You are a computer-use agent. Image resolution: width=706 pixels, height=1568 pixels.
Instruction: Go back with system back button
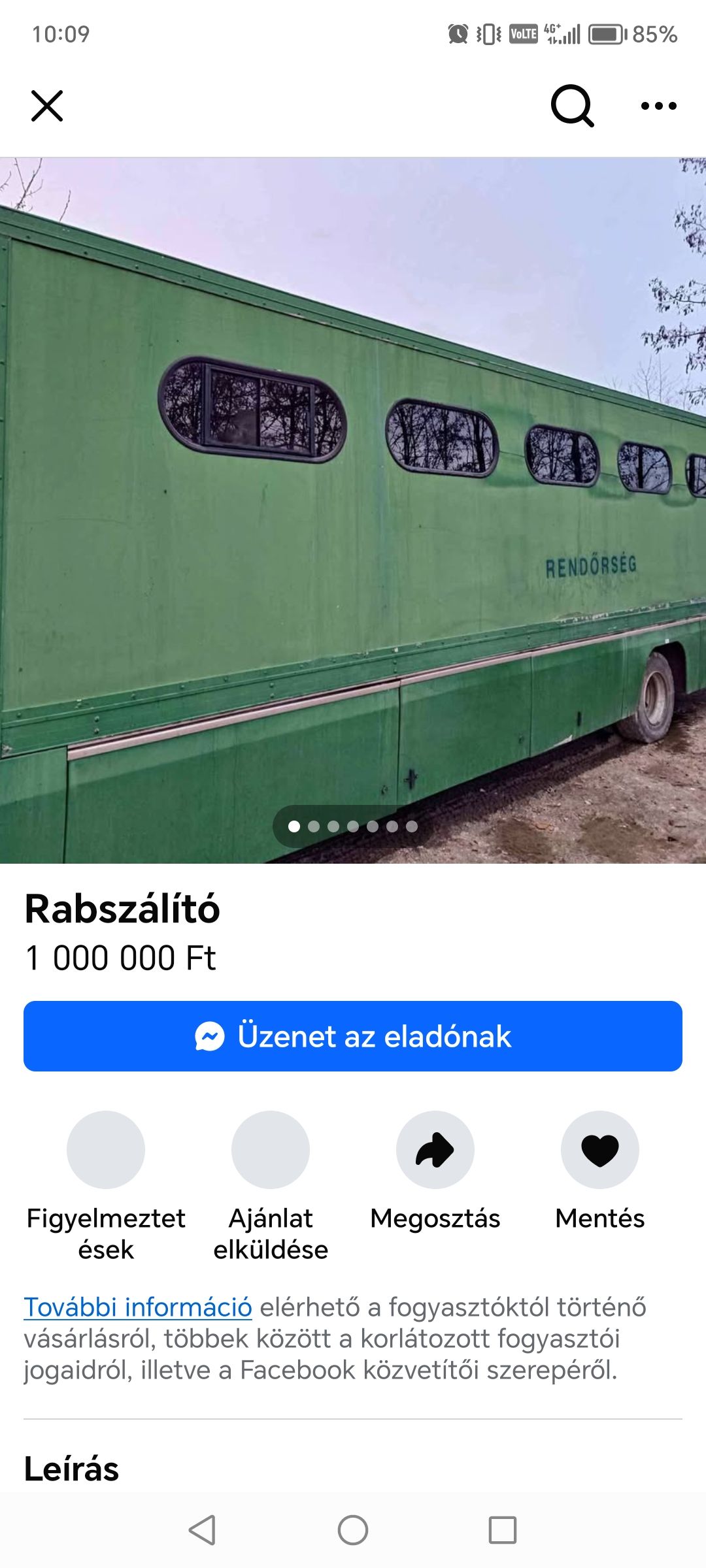(202, 1530)
